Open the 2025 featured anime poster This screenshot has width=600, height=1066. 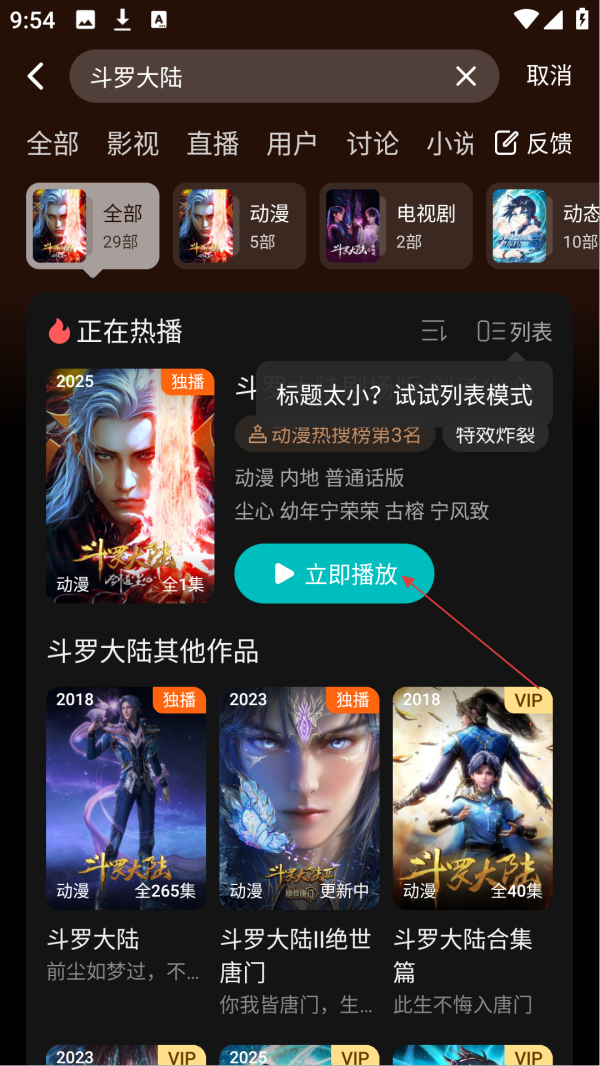pyautogui.click(x=130, y=486)
